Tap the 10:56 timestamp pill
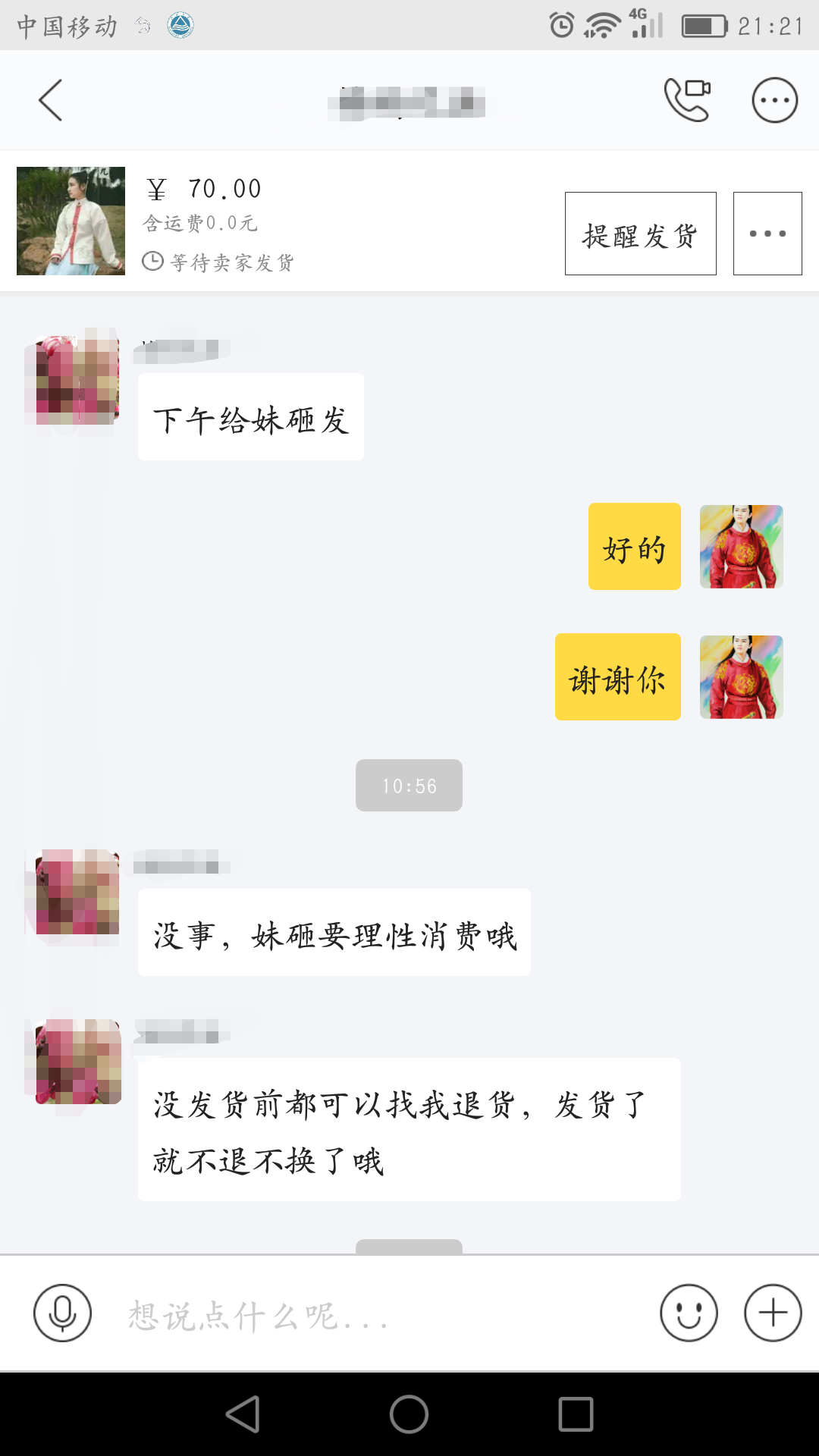The image size is (819, 1456). click(x=409, y=786)
